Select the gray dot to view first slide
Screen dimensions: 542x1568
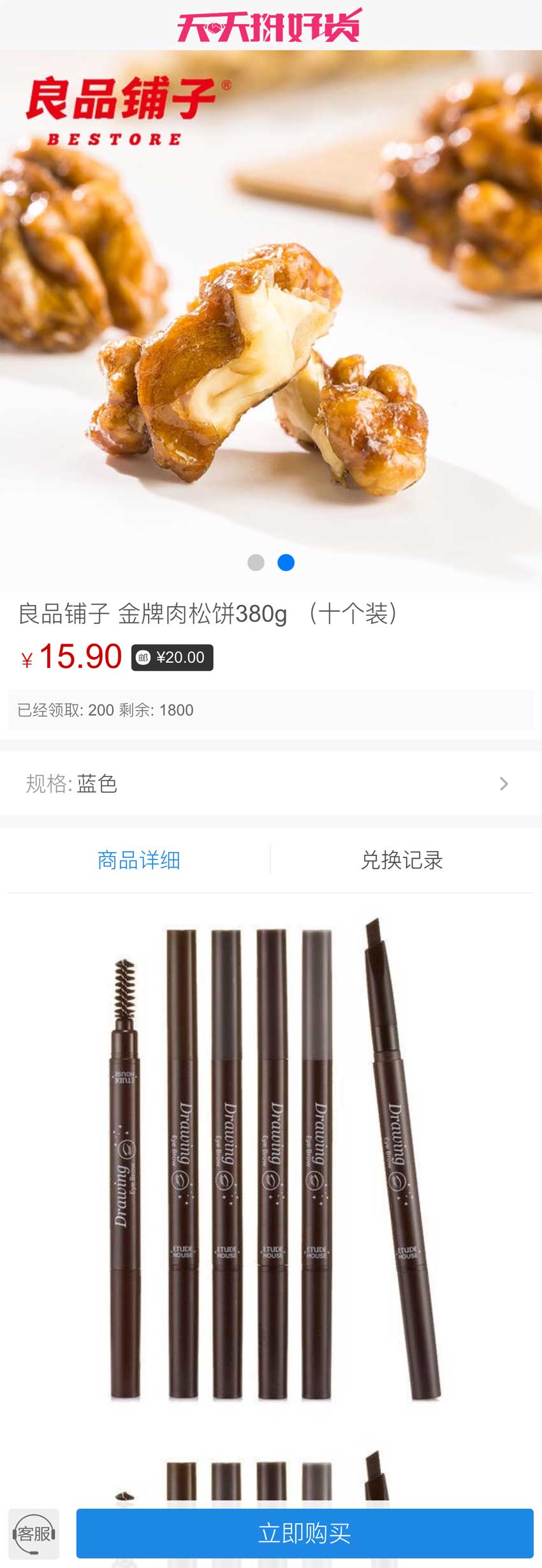[256, 562]
